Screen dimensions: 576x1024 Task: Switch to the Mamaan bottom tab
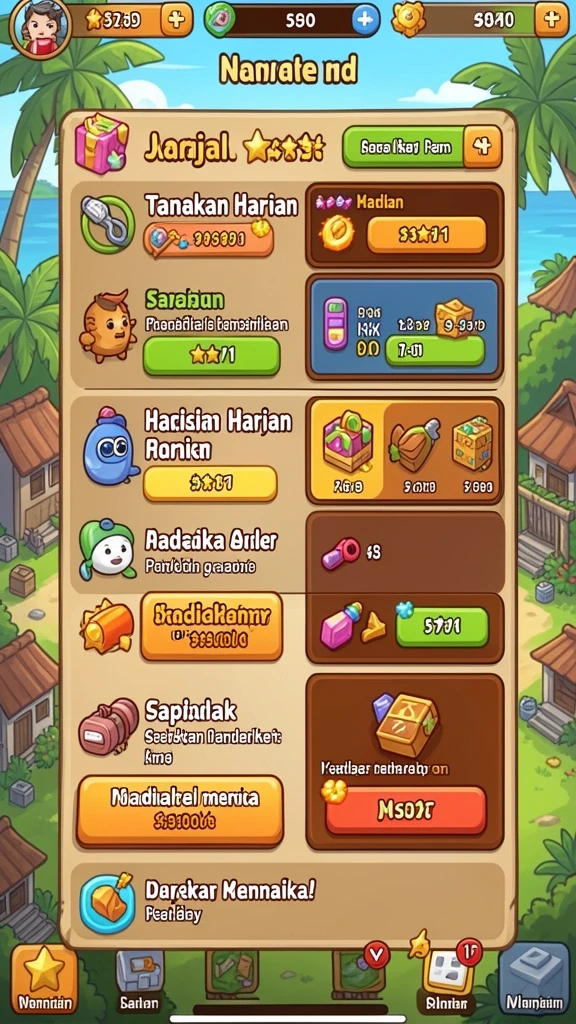[x=534, y=979]
